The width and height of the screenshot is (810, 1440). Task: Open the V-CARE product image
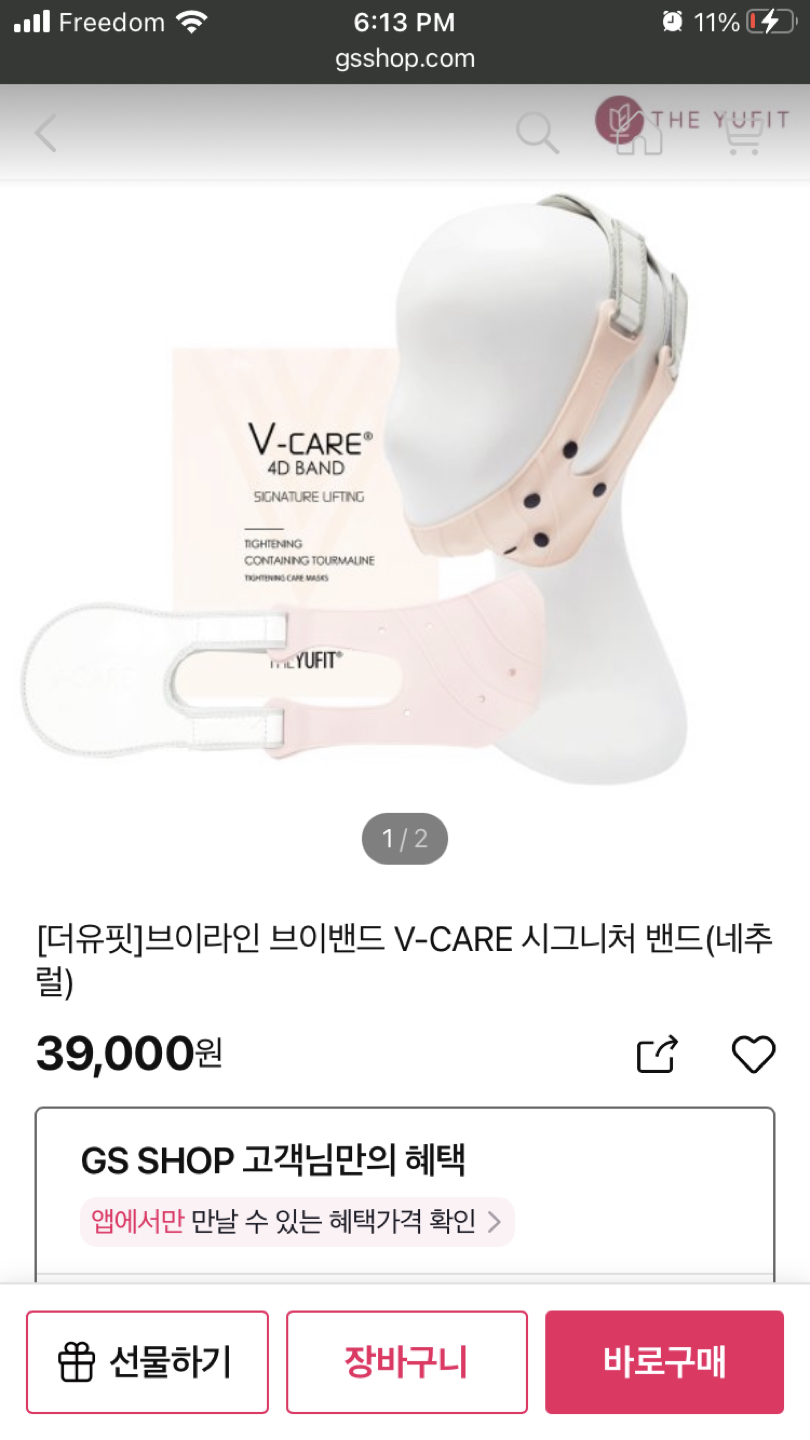click(x=404, y=490)
